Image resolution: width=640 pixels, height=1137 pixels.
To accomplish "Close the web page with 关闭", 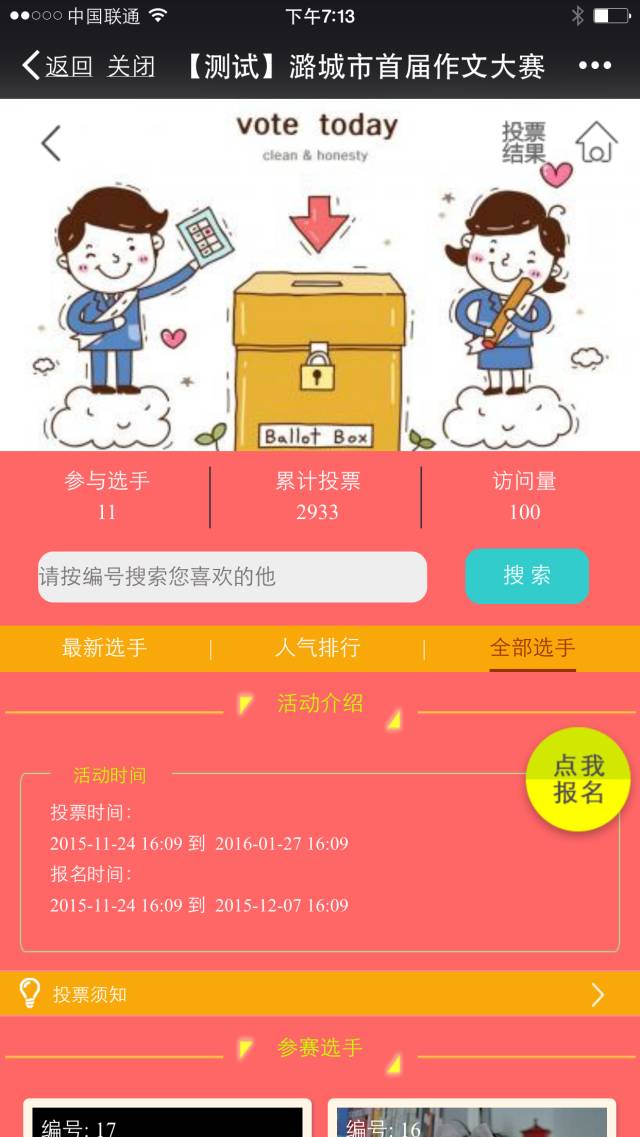I will pos(131,67).
